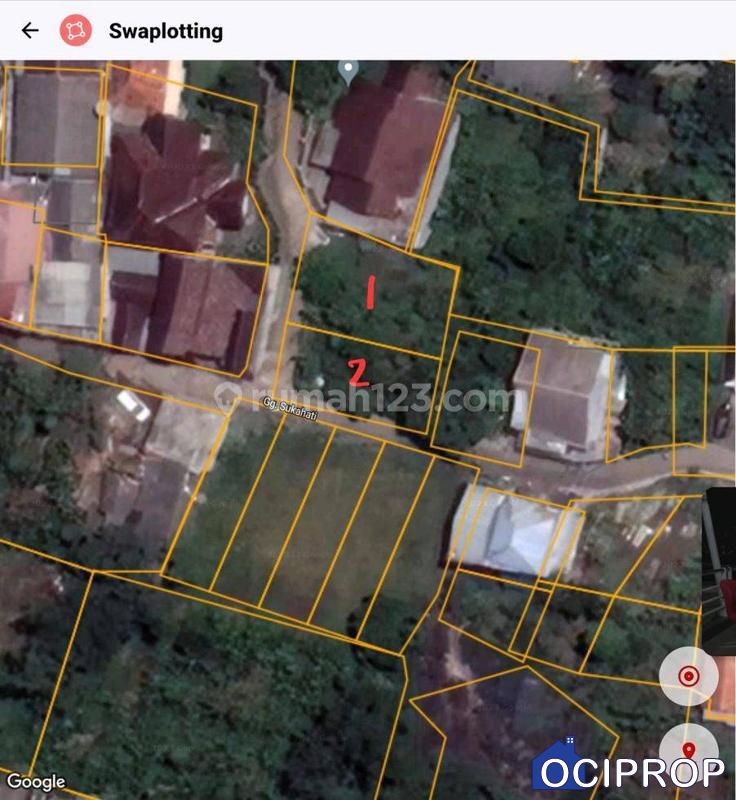Viewport: 736px width, 800px height.
Task: Go back from the Swaplotting screen
Action: click(x=30, y=31)
